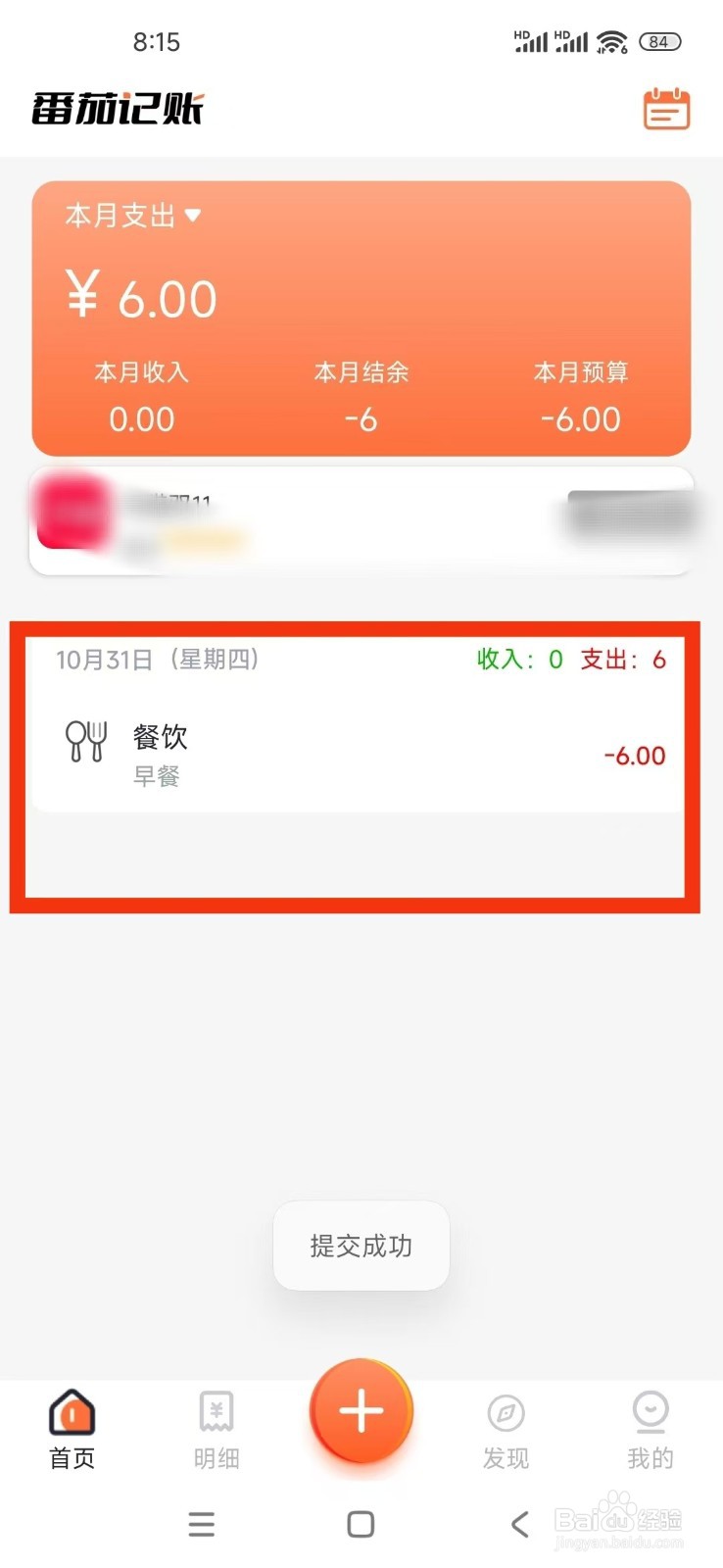Open the blurred account card entry
Image resolution: width=723 pixels, height=1568 pixels.
point(361,521)
